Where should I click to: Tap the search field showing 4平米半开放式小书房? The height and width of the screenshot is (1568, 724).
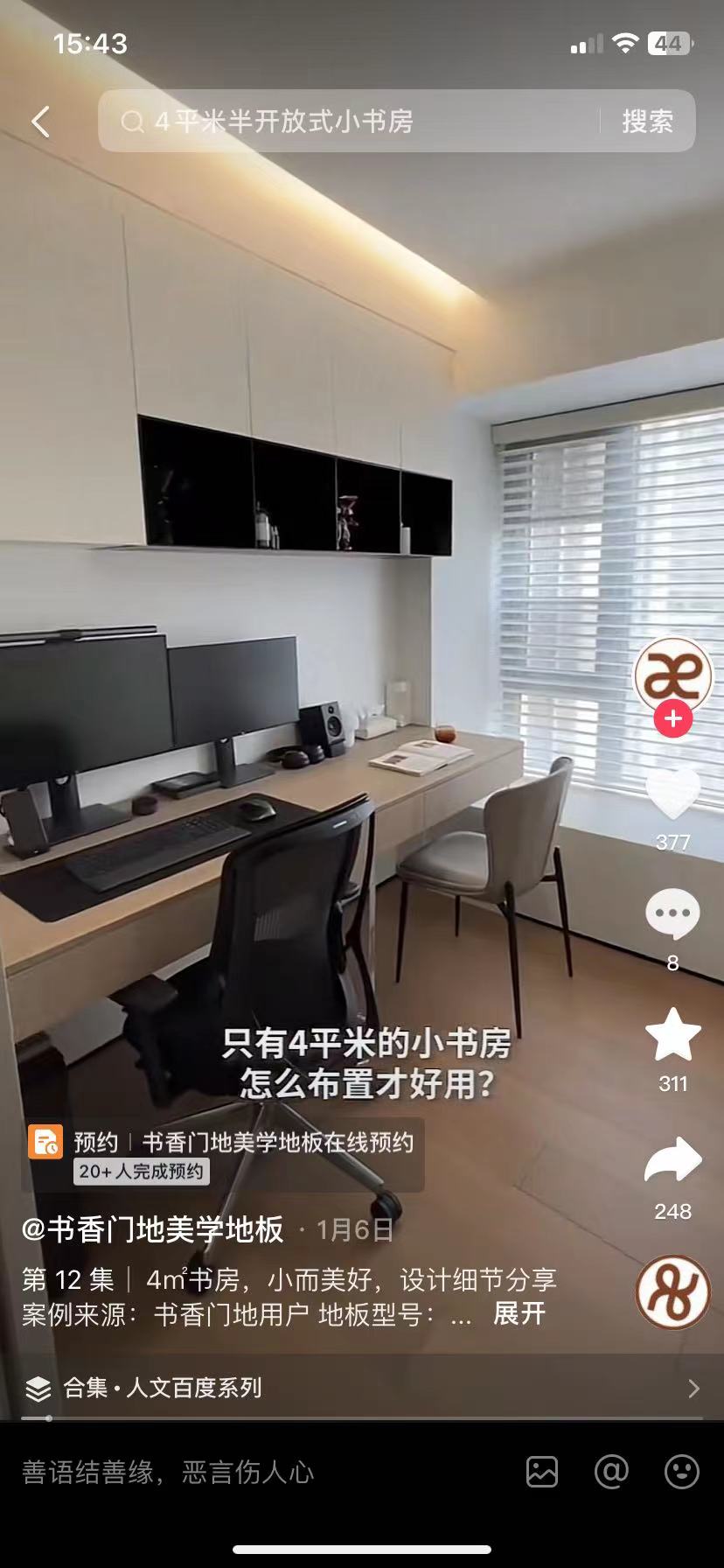(350, 122)
